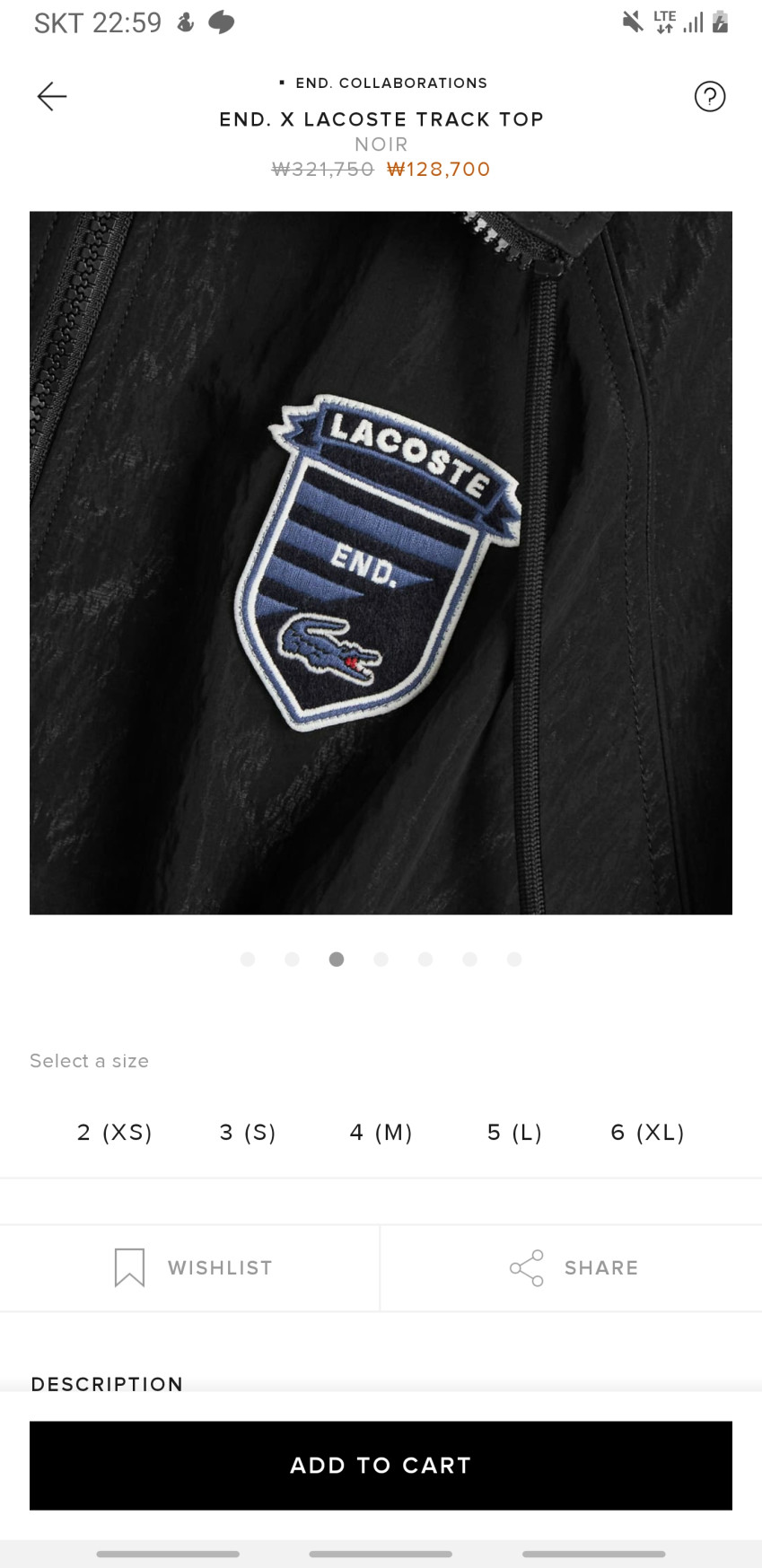This screenshot has width=762, height=1568.
Task: Select size 2 (XS)
Action: coord(115,1132)
